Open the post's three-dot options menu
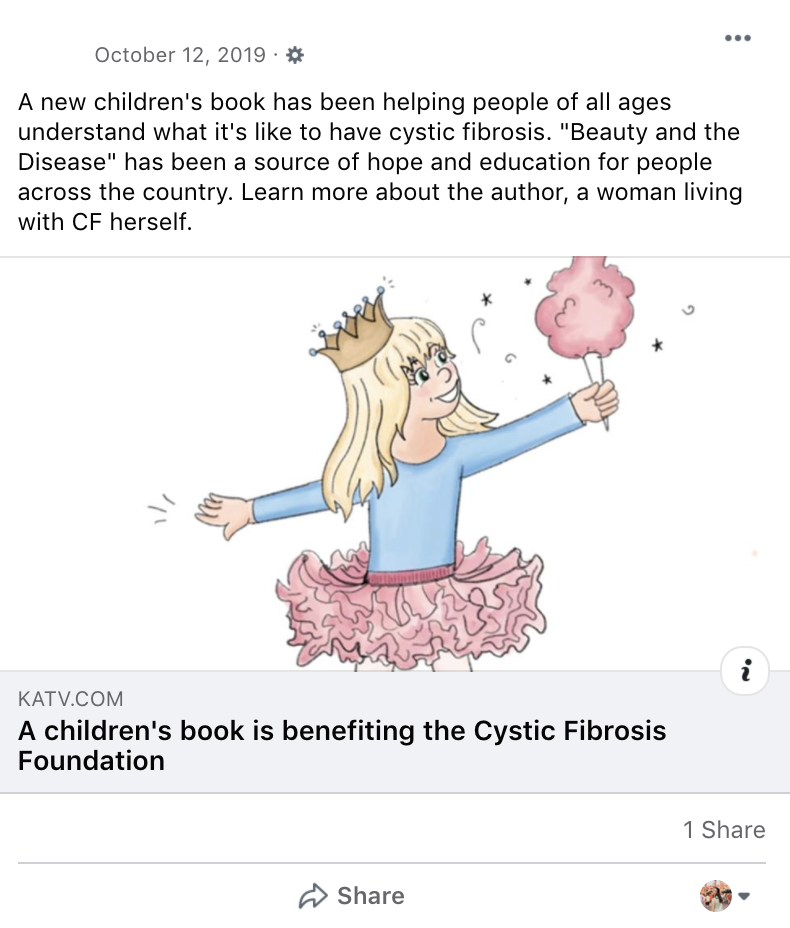This screenshot has height=928, width=790. pyautogui.click(x=737, y=38)
